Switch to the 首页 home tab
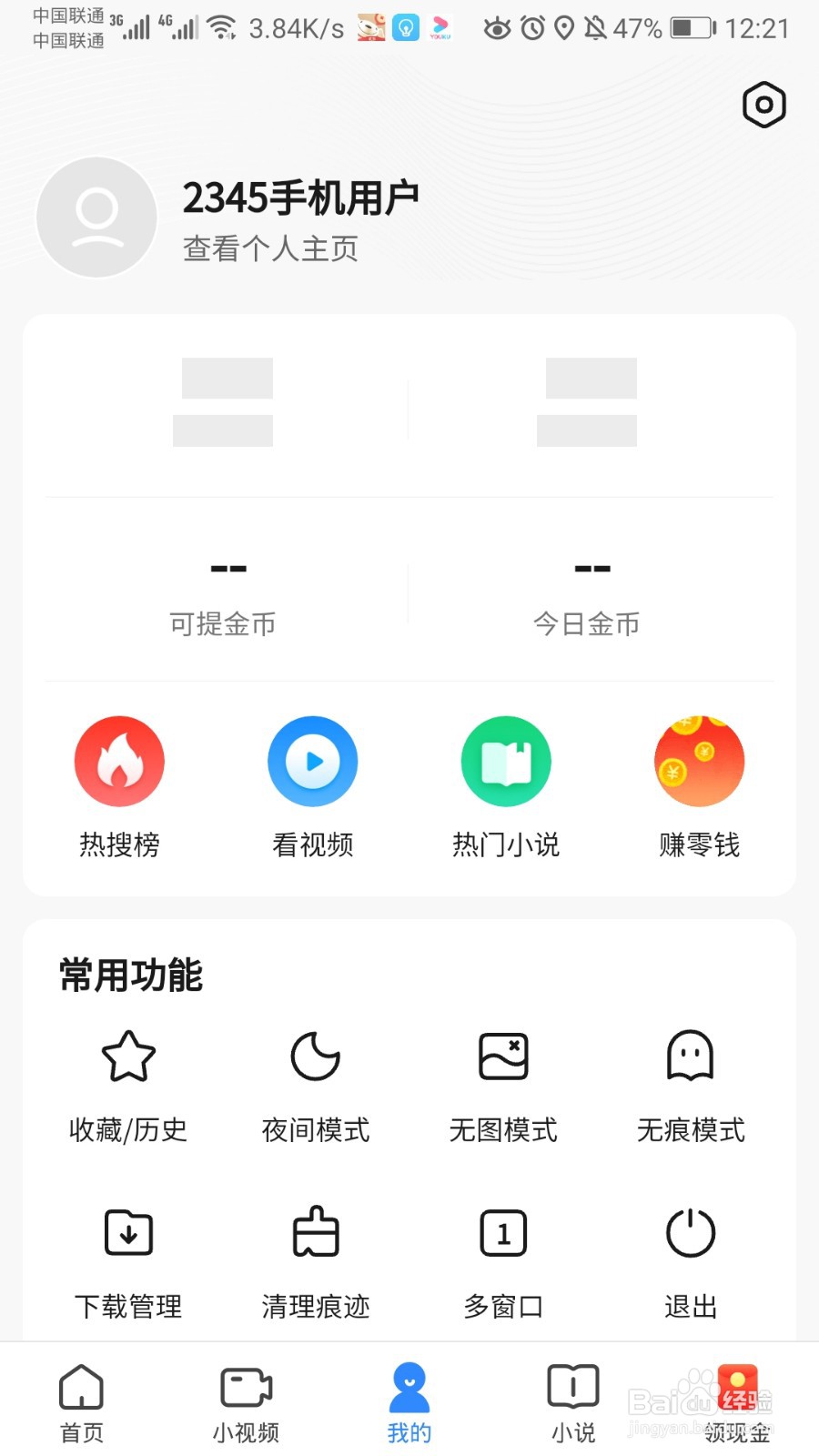The height and width of the screenshot is (1456, 819). click(82, 1403)
